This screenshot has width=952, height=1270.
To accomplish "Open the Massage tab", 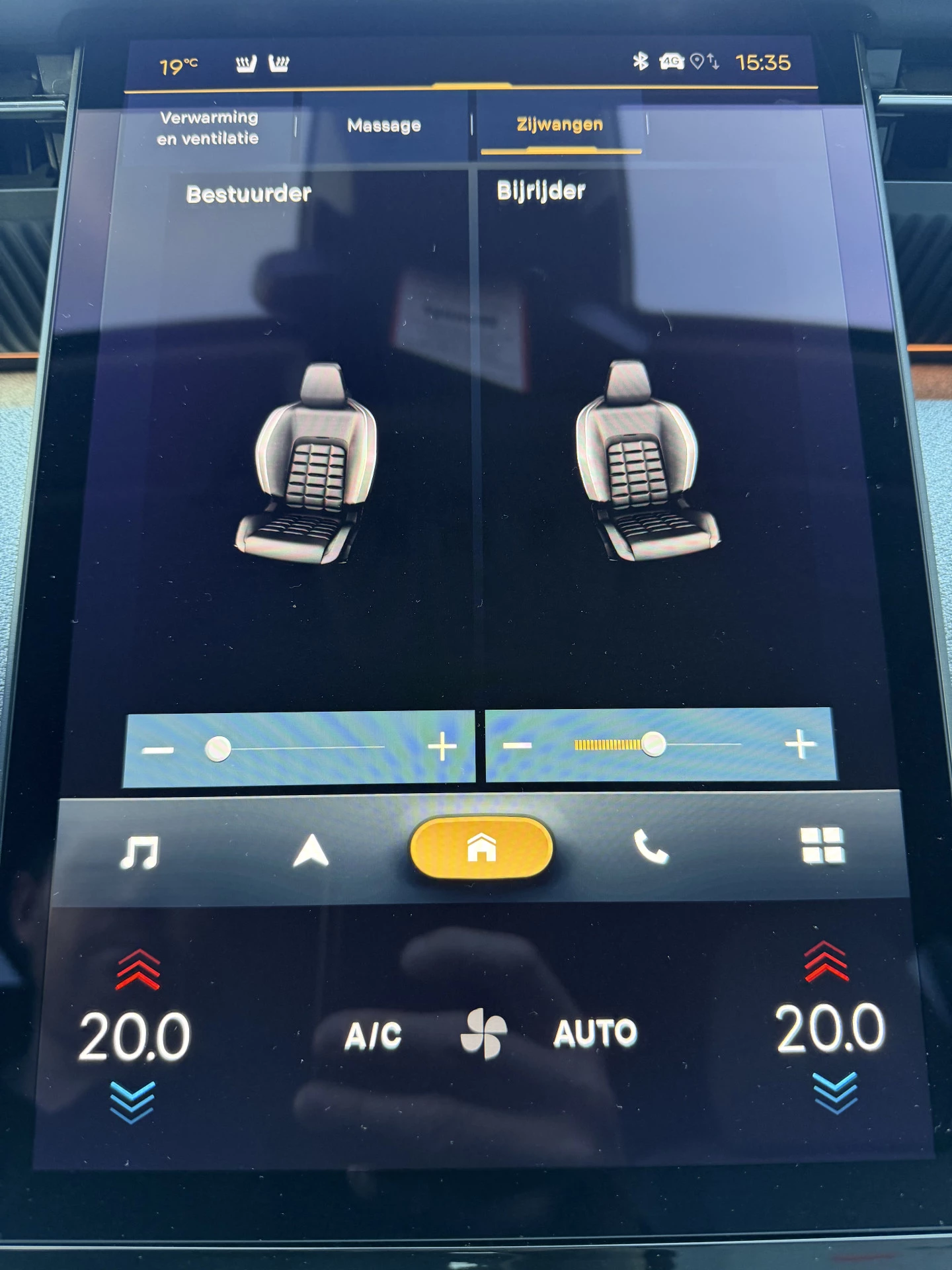I will click(384, 125).
